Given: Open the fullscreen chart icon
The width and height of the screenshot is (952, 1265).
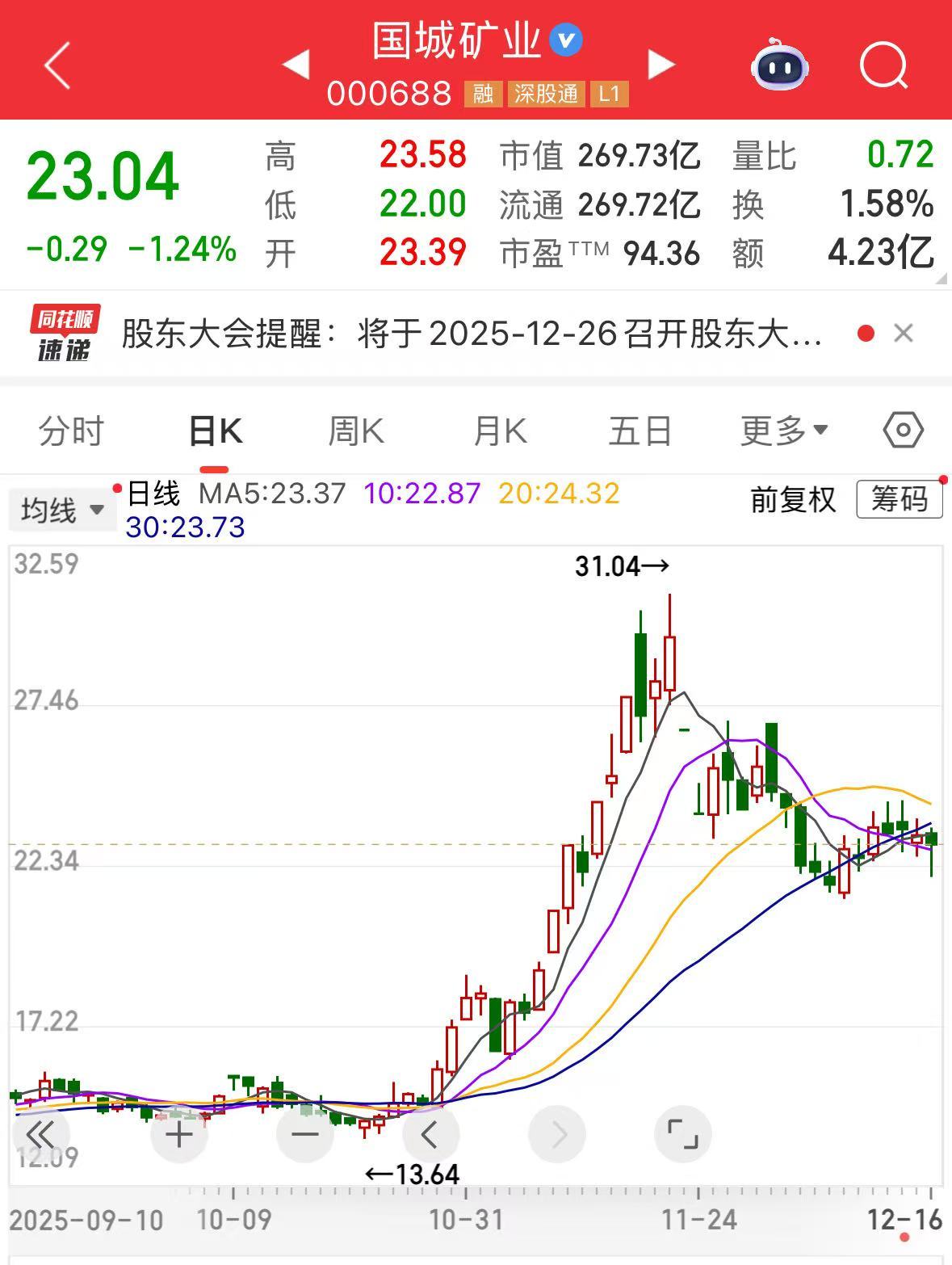Looking at the screenshot, I should point(683,1134).
